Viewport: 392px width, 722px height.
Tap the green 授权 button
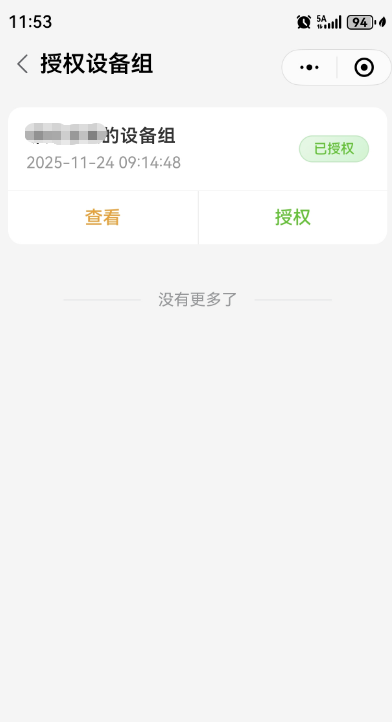[x=293, y=217]
